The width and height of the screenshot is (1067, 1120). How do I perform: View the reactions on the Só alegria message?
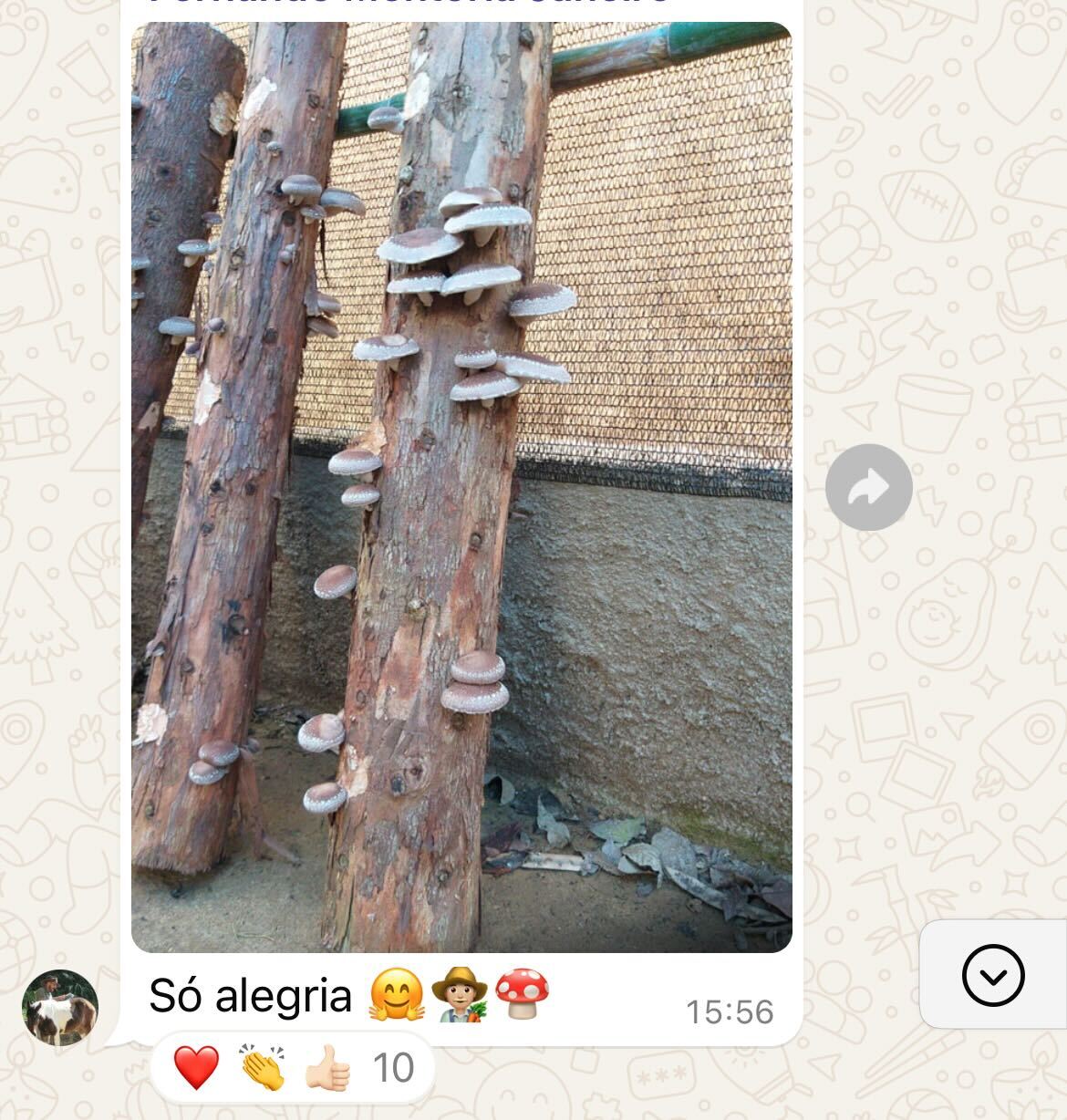292,1068
